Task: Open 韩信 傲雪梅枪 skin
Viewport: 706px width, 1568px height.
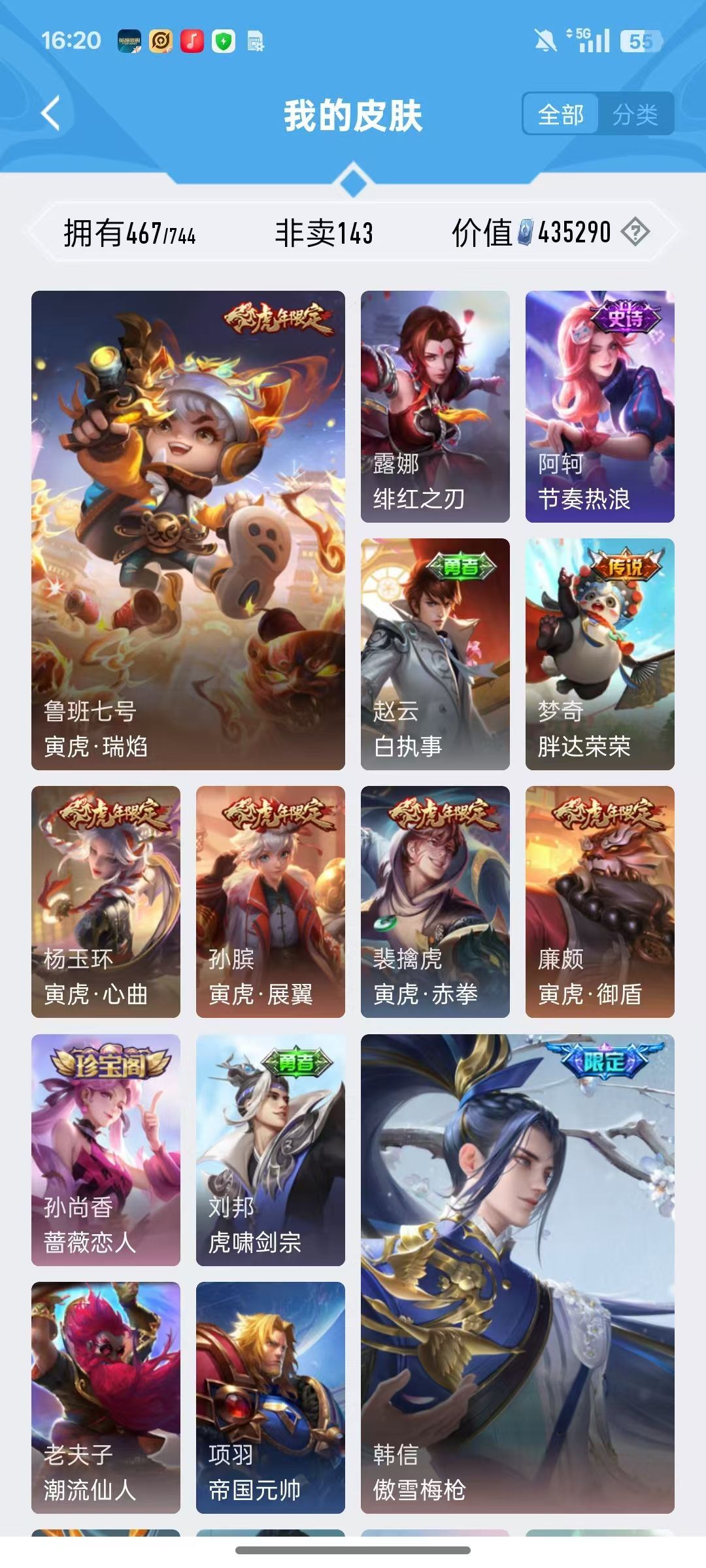Action: click(x=517, y=1274)
